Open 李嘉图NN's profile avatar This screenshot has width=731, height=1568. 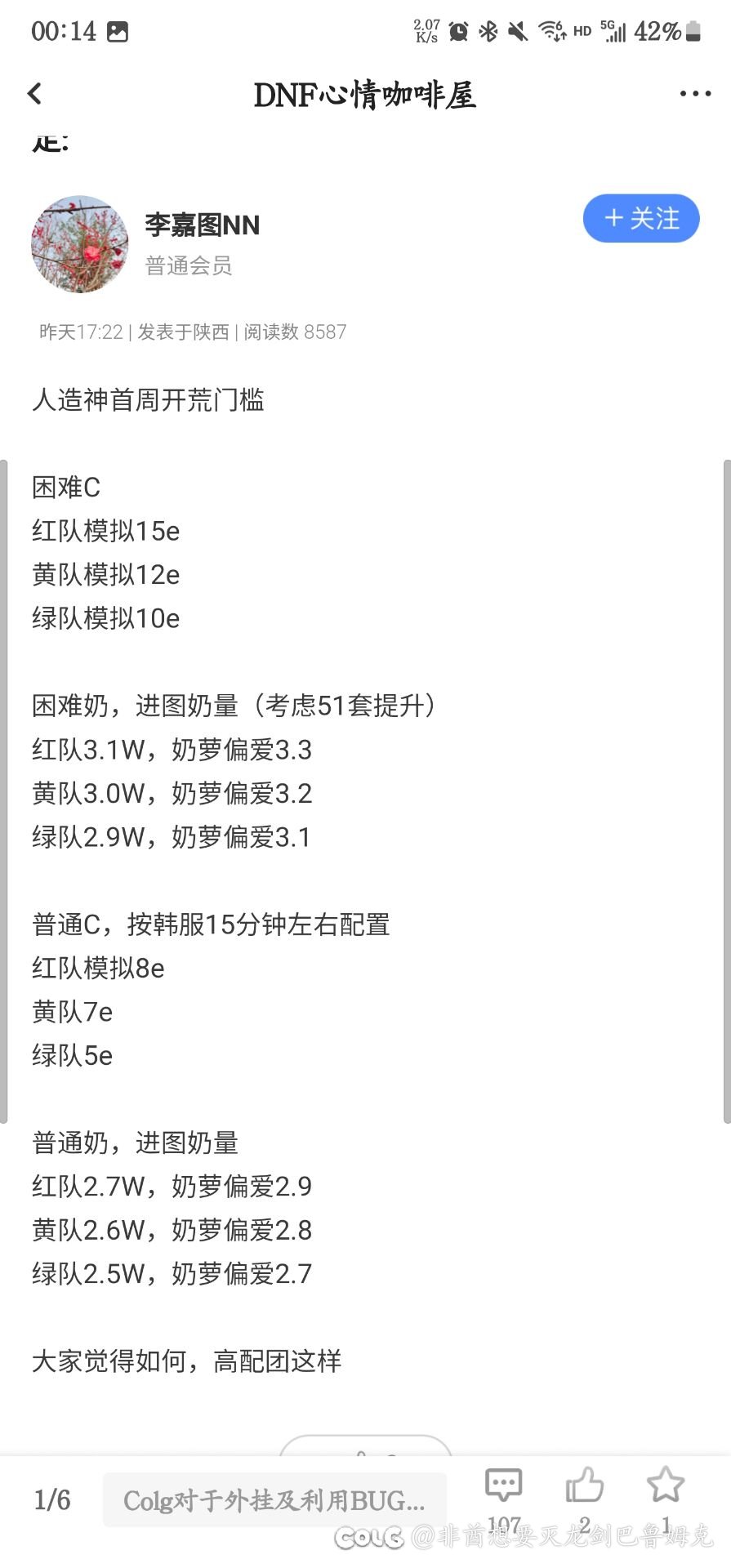coord(79,243)
